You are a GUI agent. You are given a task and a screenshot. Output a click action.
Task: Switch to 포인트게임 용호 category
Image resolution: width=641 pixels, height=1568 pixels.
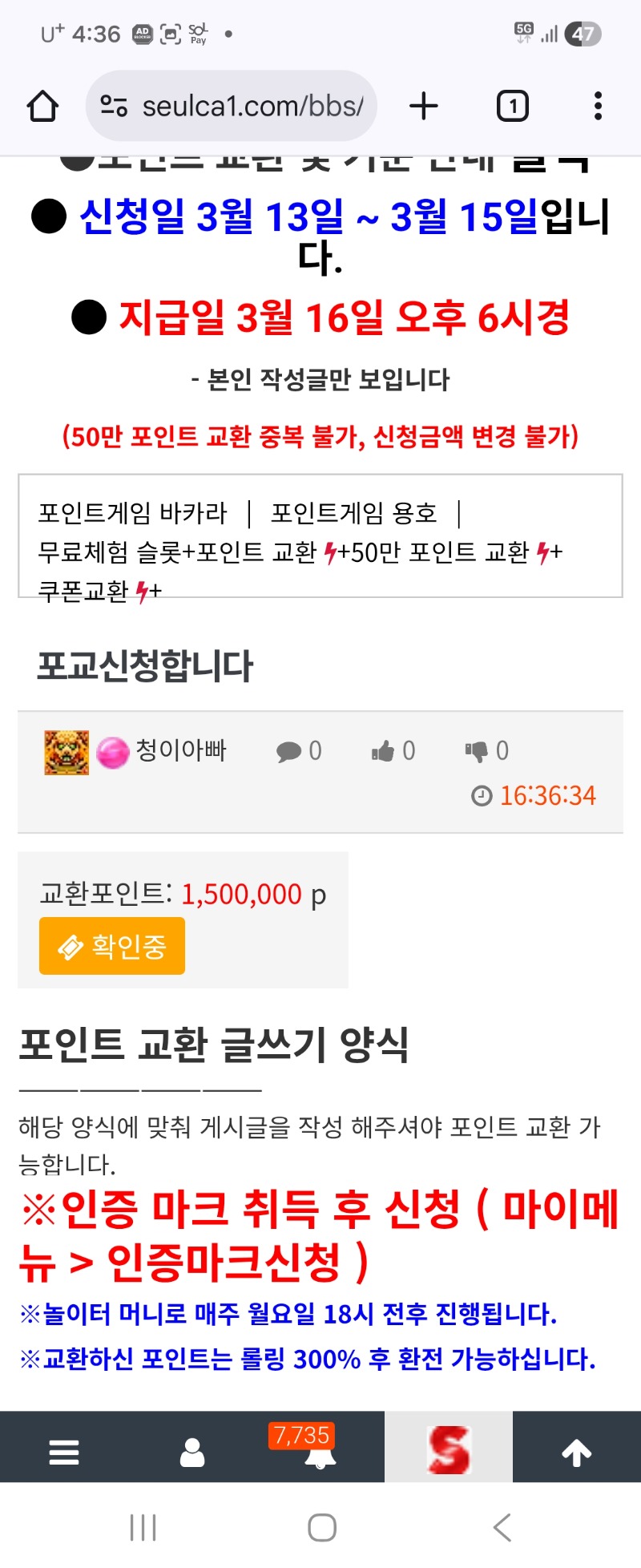[x=353, y=513]
